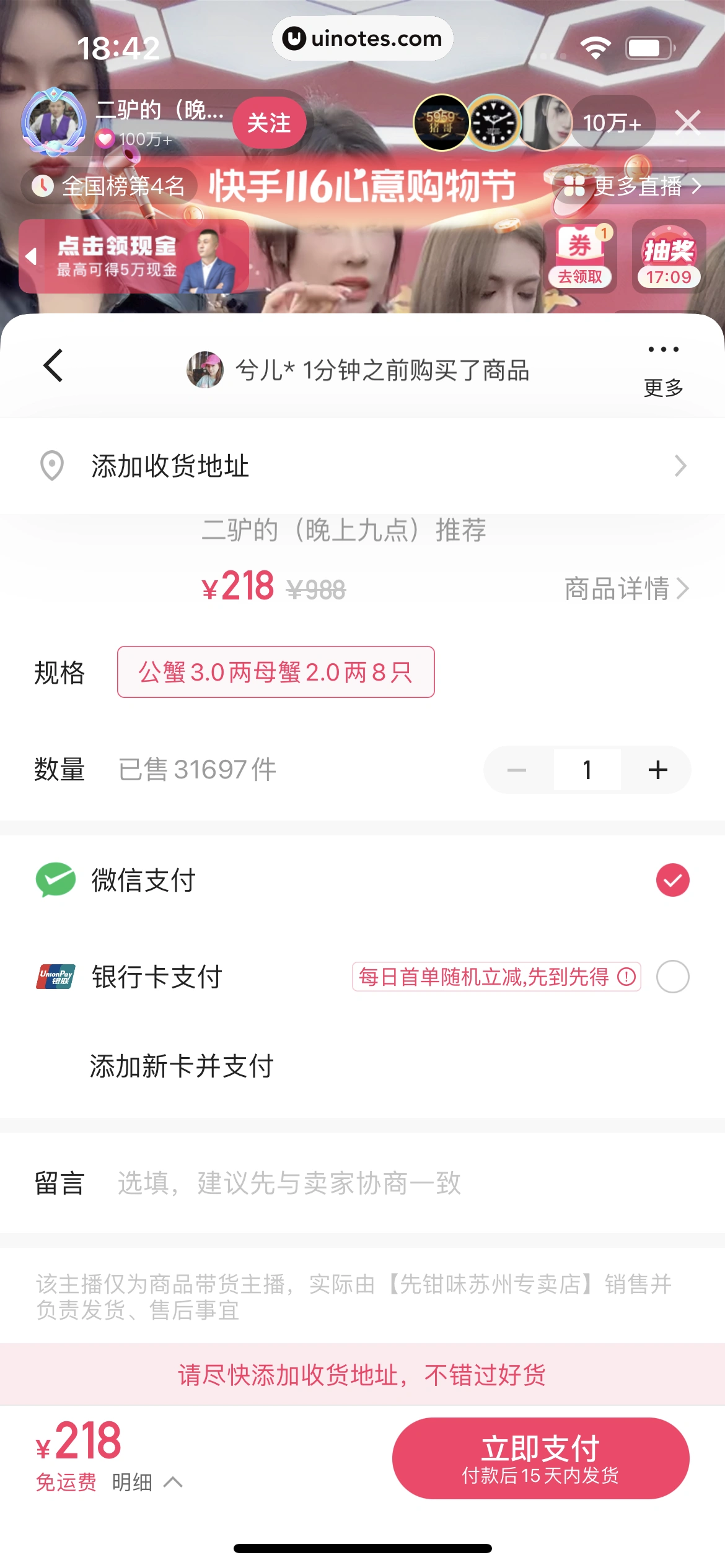Follow the streamer with 关注

tap(269, 123)
